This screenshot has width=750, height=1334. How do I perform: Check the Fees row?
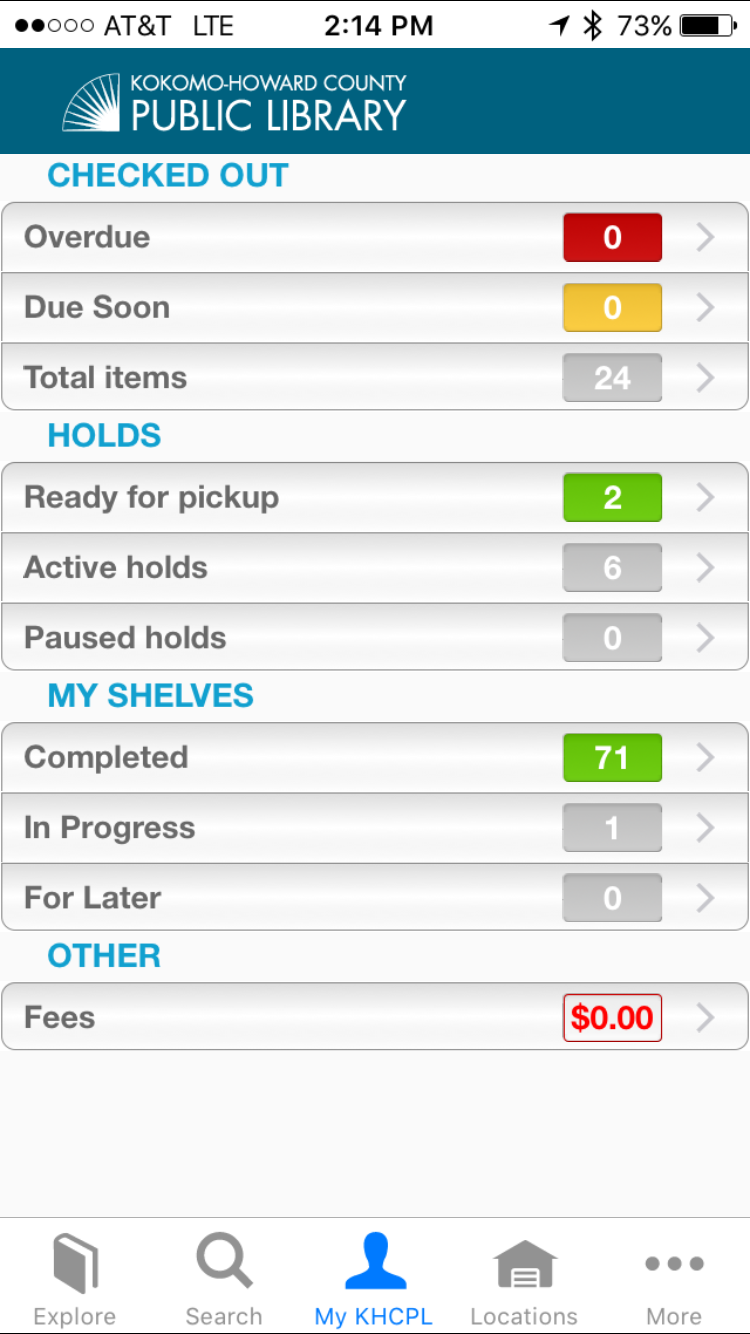click(375, 1017)
